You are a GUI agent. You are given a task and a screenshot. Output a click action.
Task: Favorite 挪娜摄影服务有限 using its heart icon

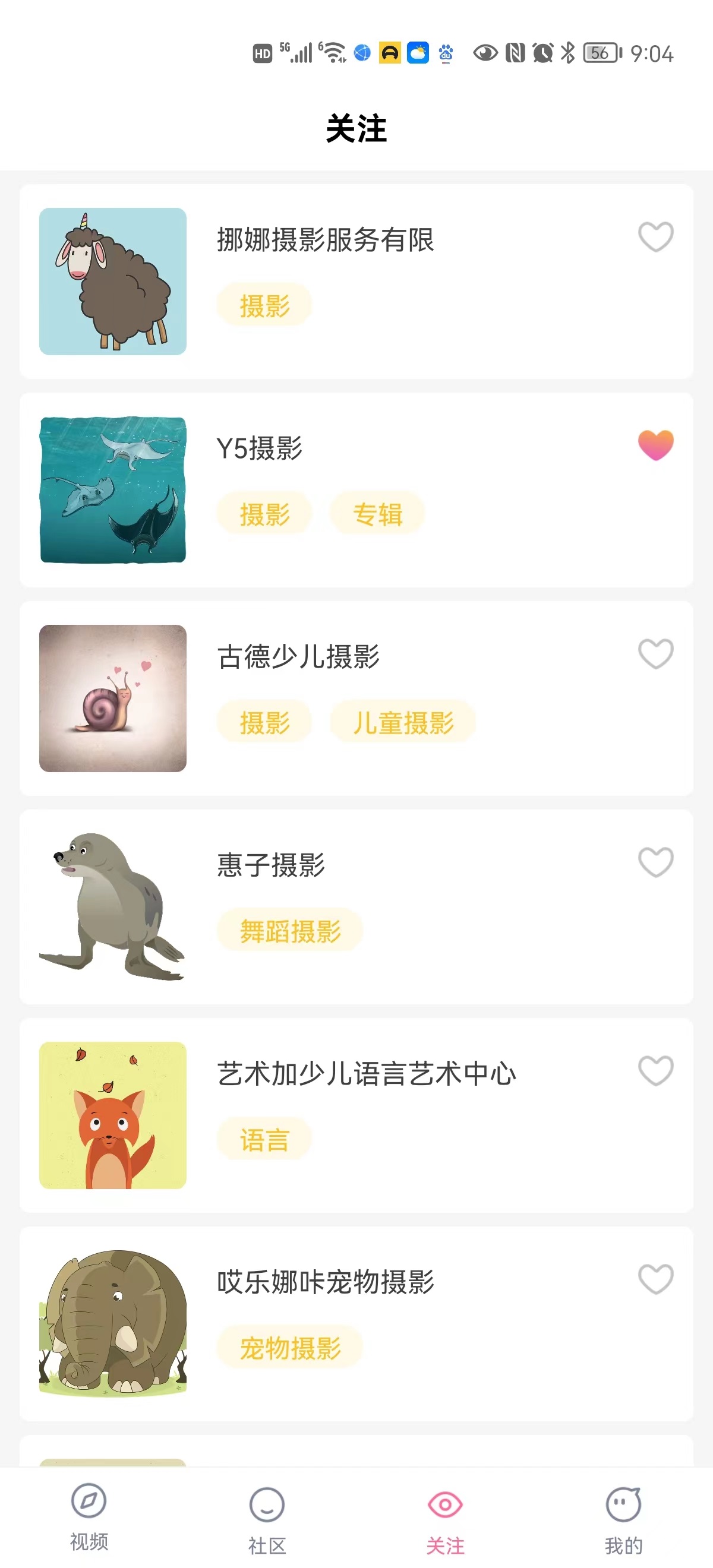coord(655,237)
